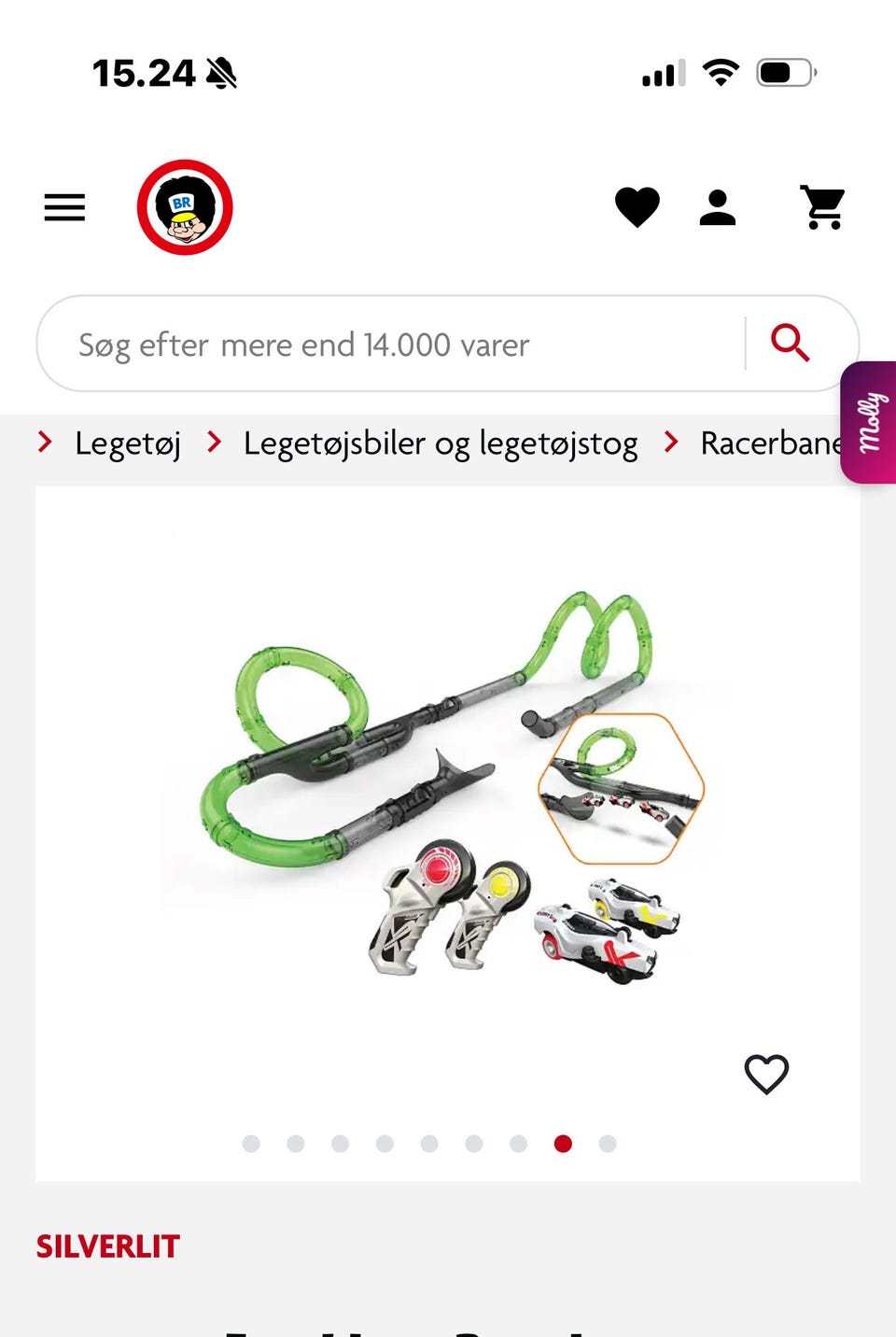Expand the Molly chat side tab
896x1337 pixels.
pyautogui.click(x=870, y=422)
